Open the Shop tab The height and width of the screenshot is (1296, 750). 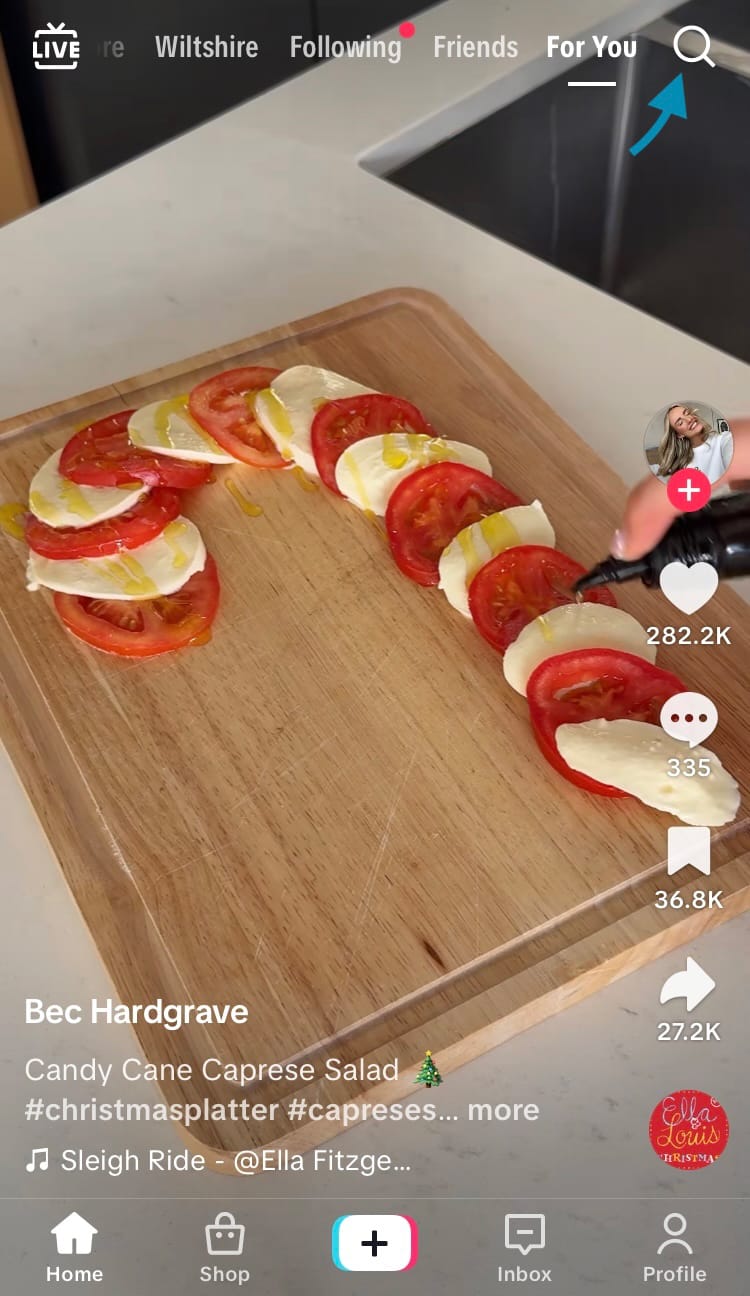point(224,1247)
